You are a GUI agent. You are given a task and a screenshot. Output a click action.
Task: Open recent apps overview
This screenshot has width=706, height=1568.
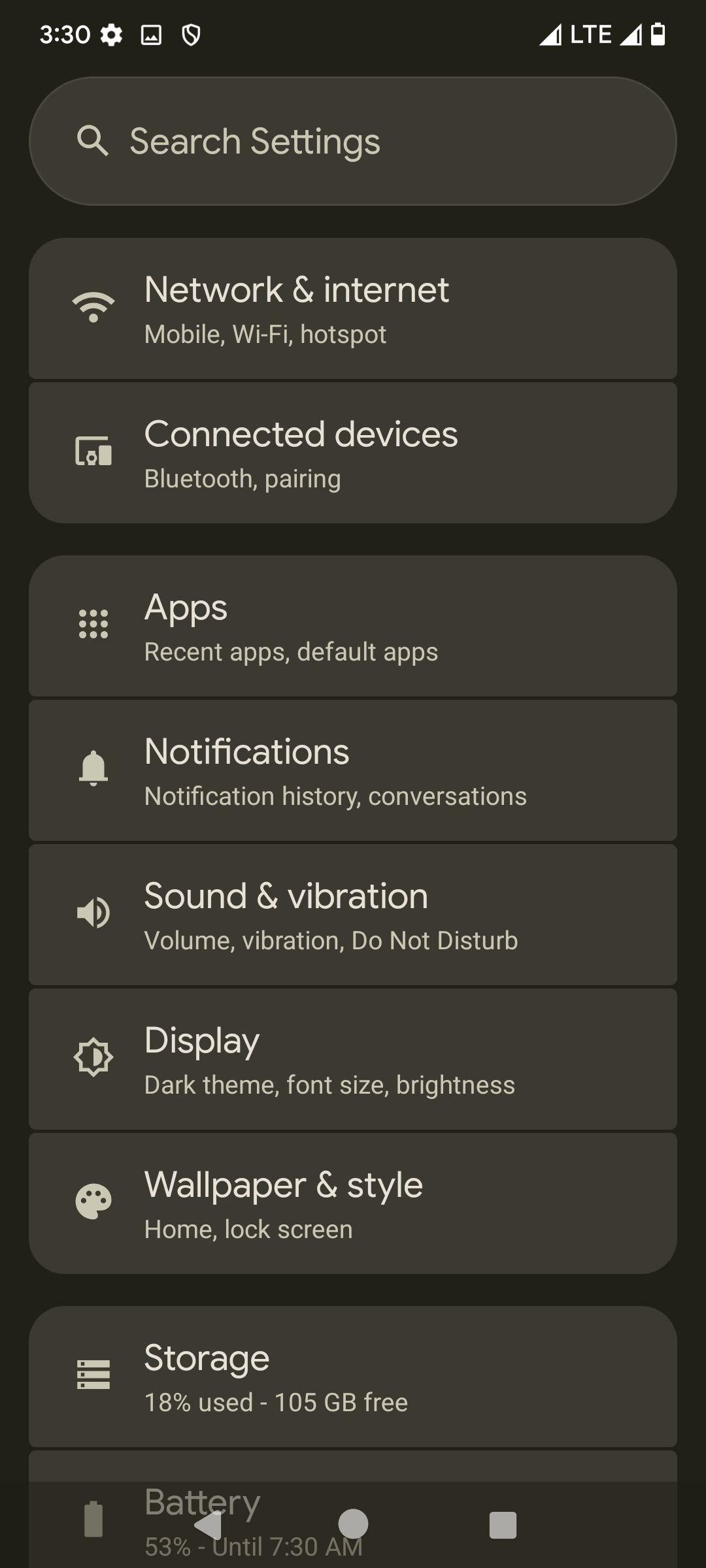click(503, 1525)
